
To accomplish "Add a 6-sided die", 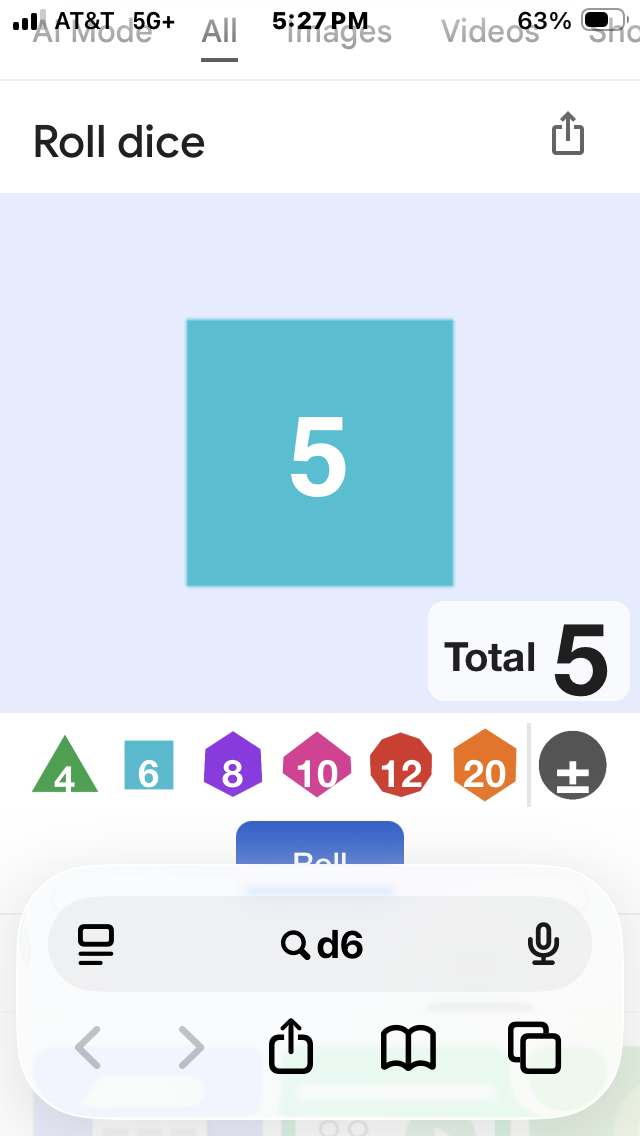I will click(x=149, y=766).
